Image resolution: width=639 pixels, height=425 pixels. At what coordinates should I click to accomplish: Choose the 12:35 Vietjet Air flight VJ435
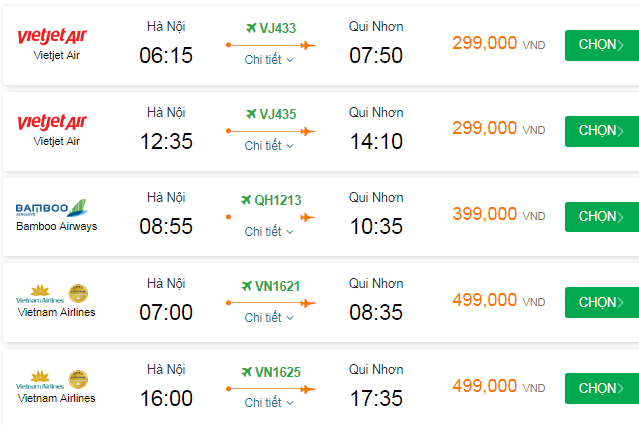tap(601, 131)
